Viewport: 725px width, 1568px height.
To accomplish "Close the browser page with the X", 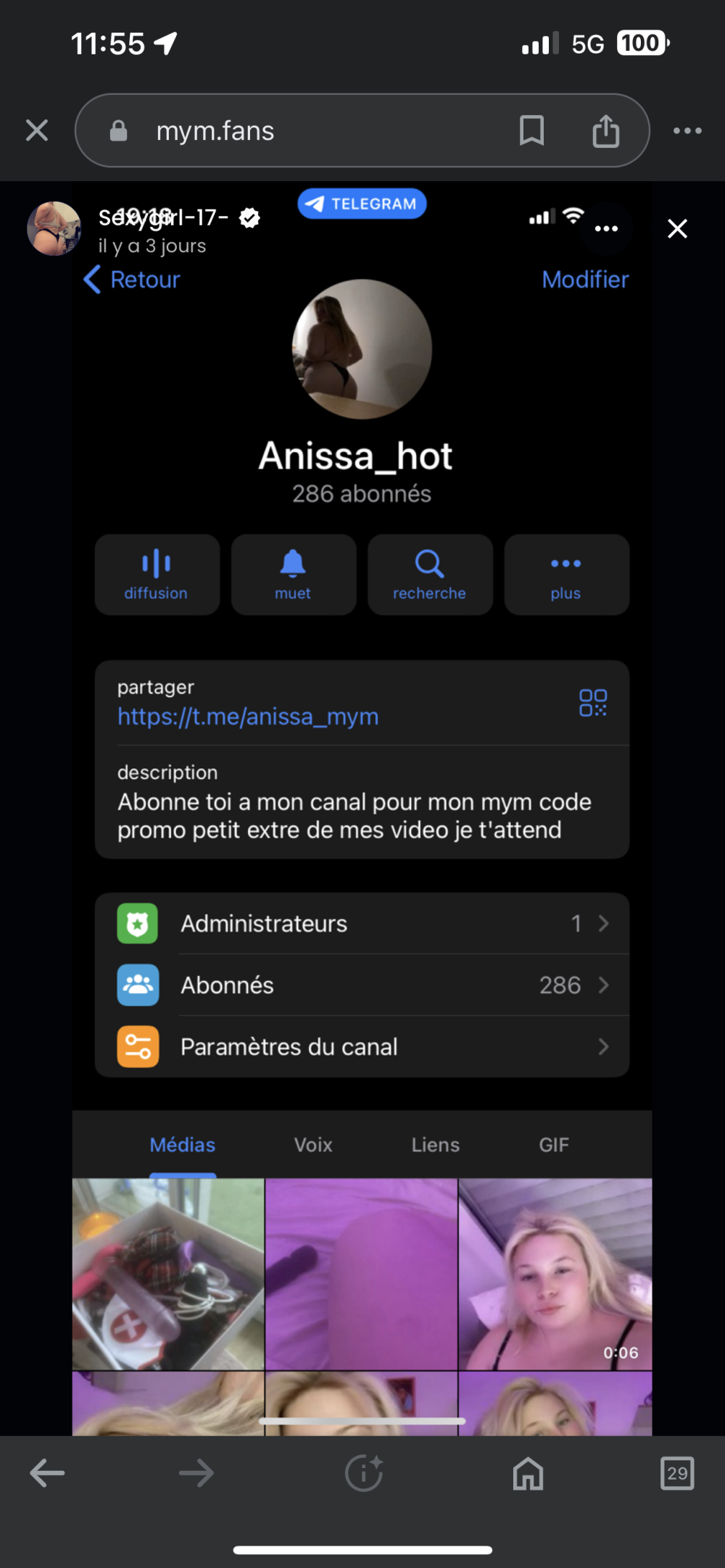I will click(x=37, y=131).
